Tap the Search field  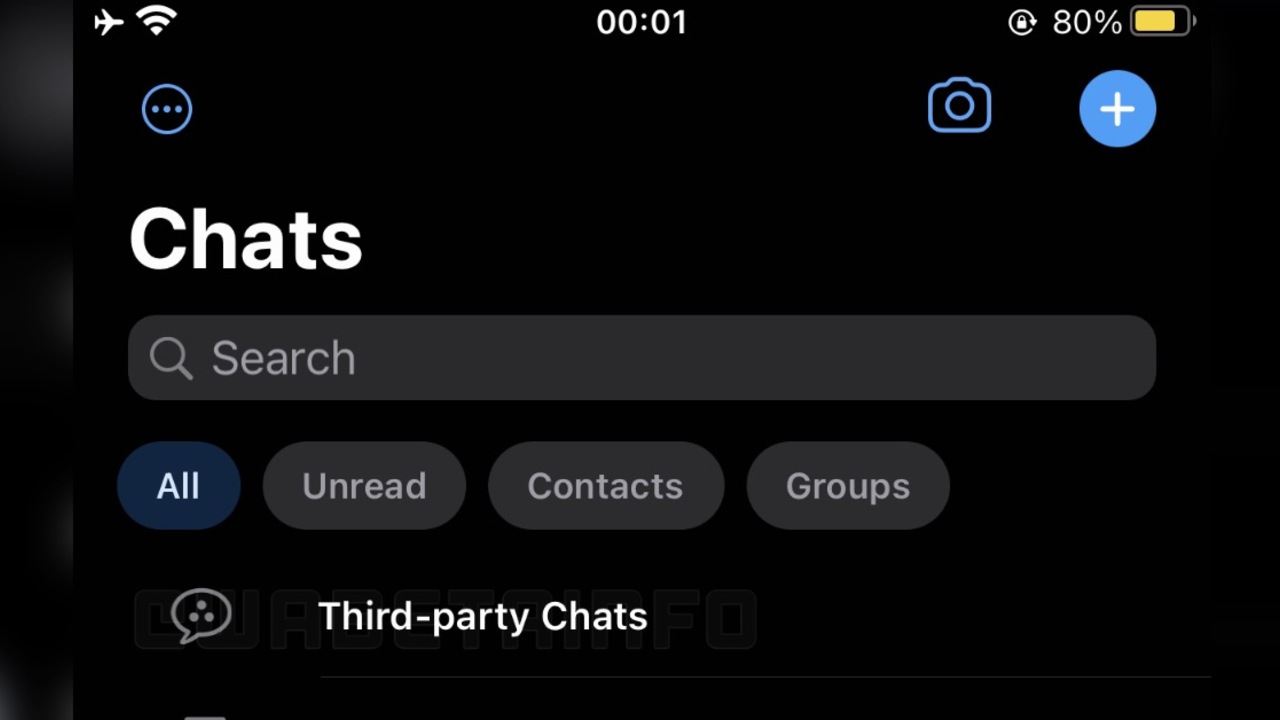pos(641,358)
